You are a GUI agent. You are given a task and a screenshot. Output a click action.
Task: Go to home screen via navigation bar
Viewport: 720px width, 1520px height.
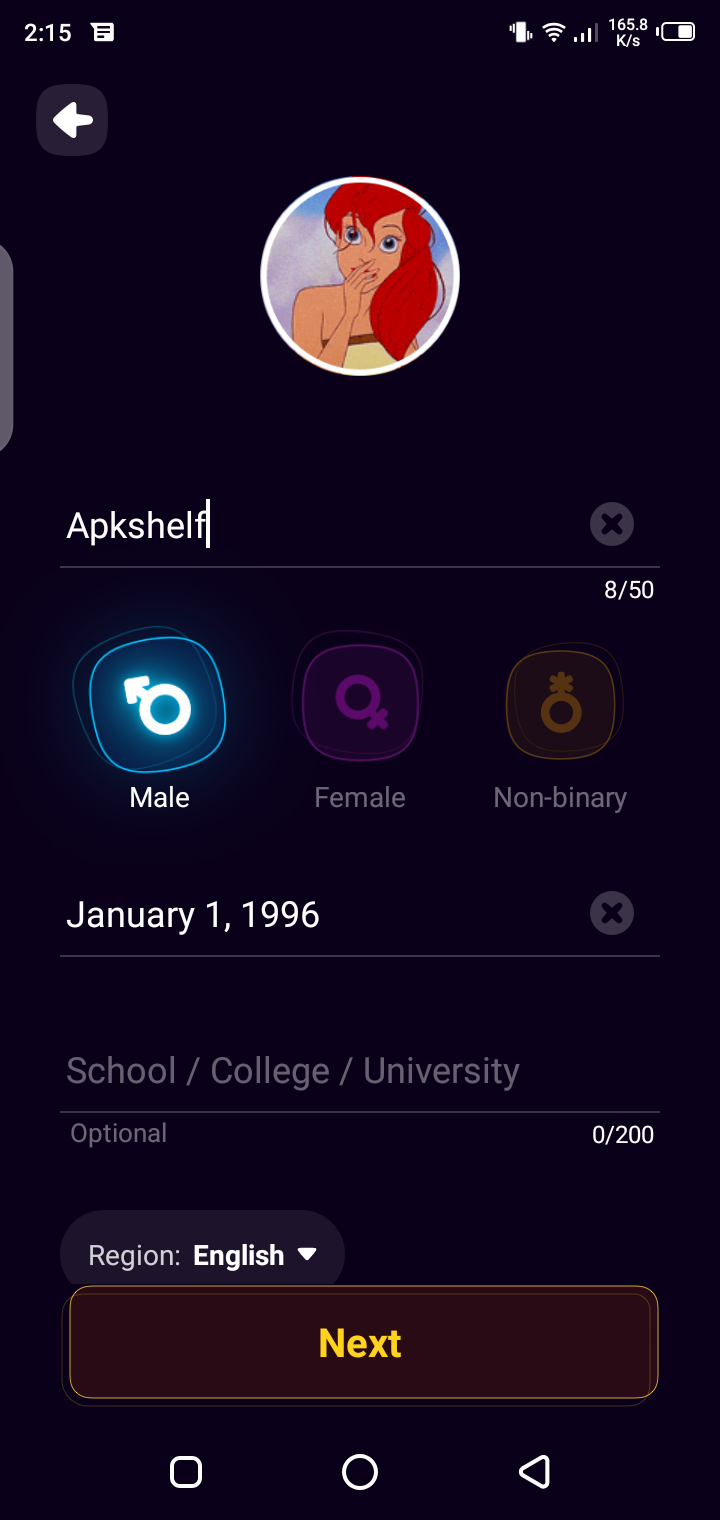tap(360, 1472)
